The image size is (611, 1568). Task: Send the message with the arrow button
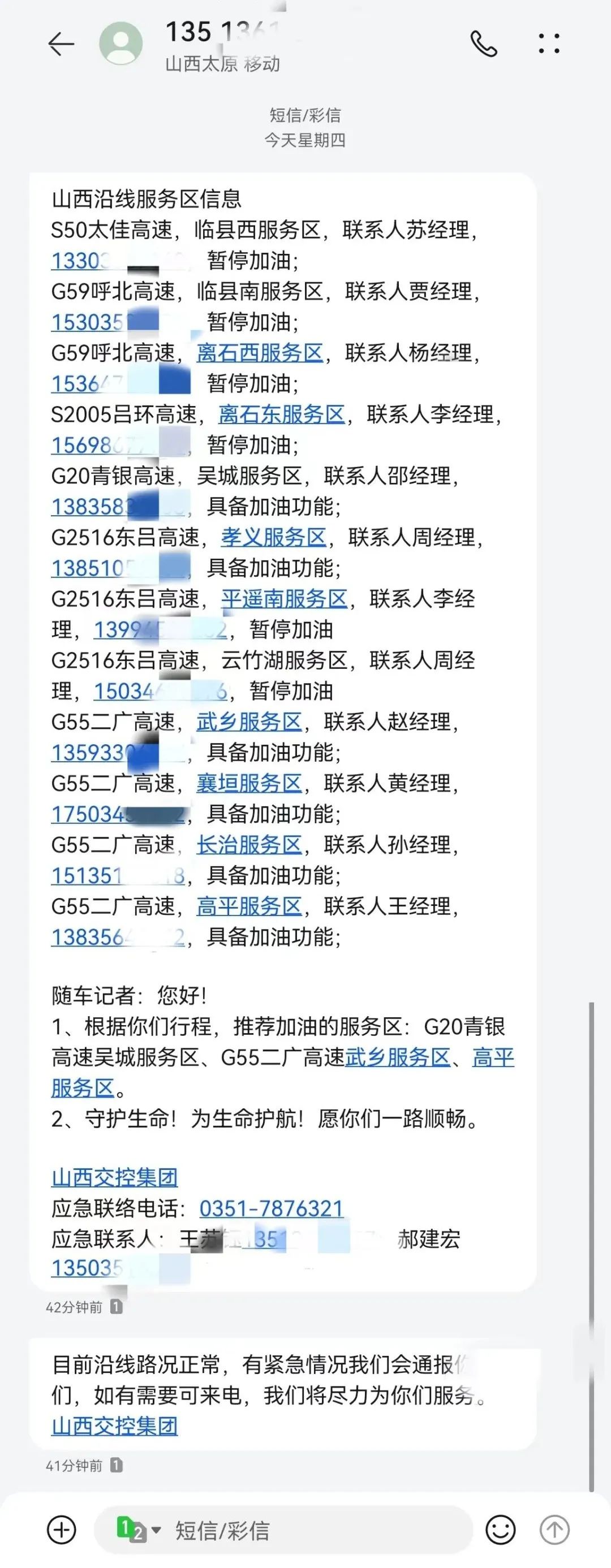point(554,1530)
